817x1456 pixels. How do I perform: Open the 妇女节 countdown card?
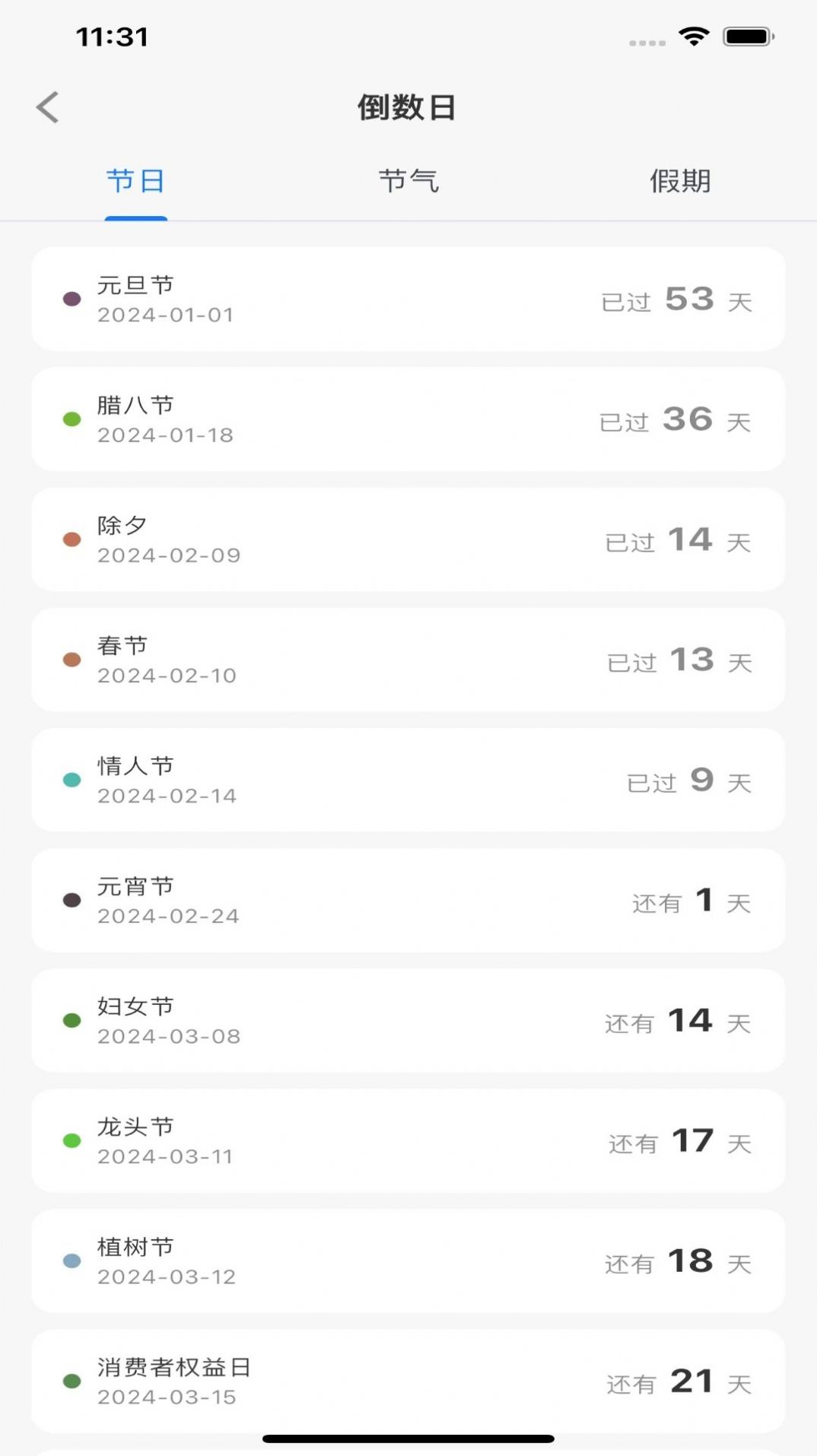(408, 1021)
